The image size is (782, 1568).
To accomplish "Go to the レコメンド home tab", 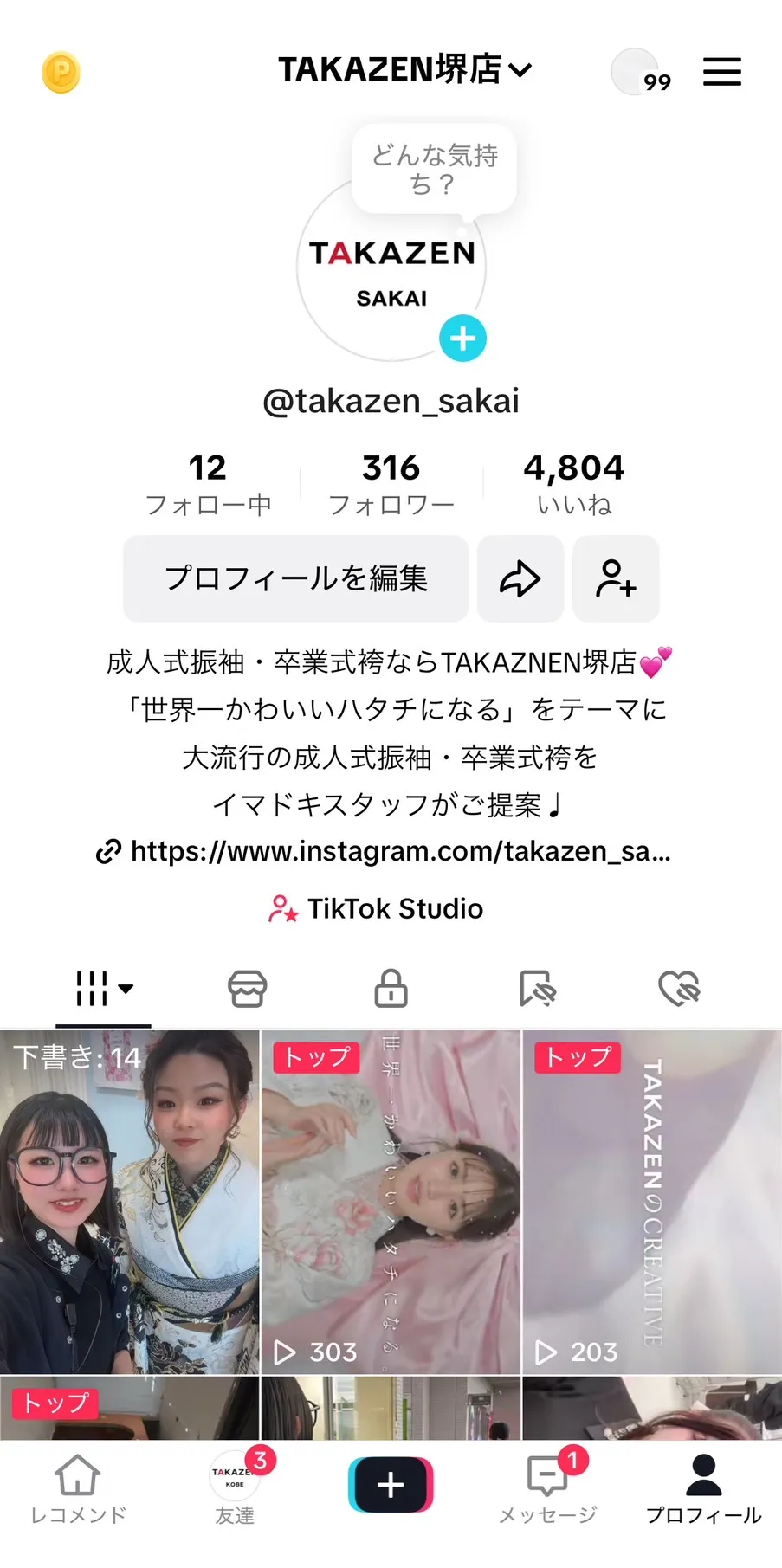I will click(x=78, y=1489).
